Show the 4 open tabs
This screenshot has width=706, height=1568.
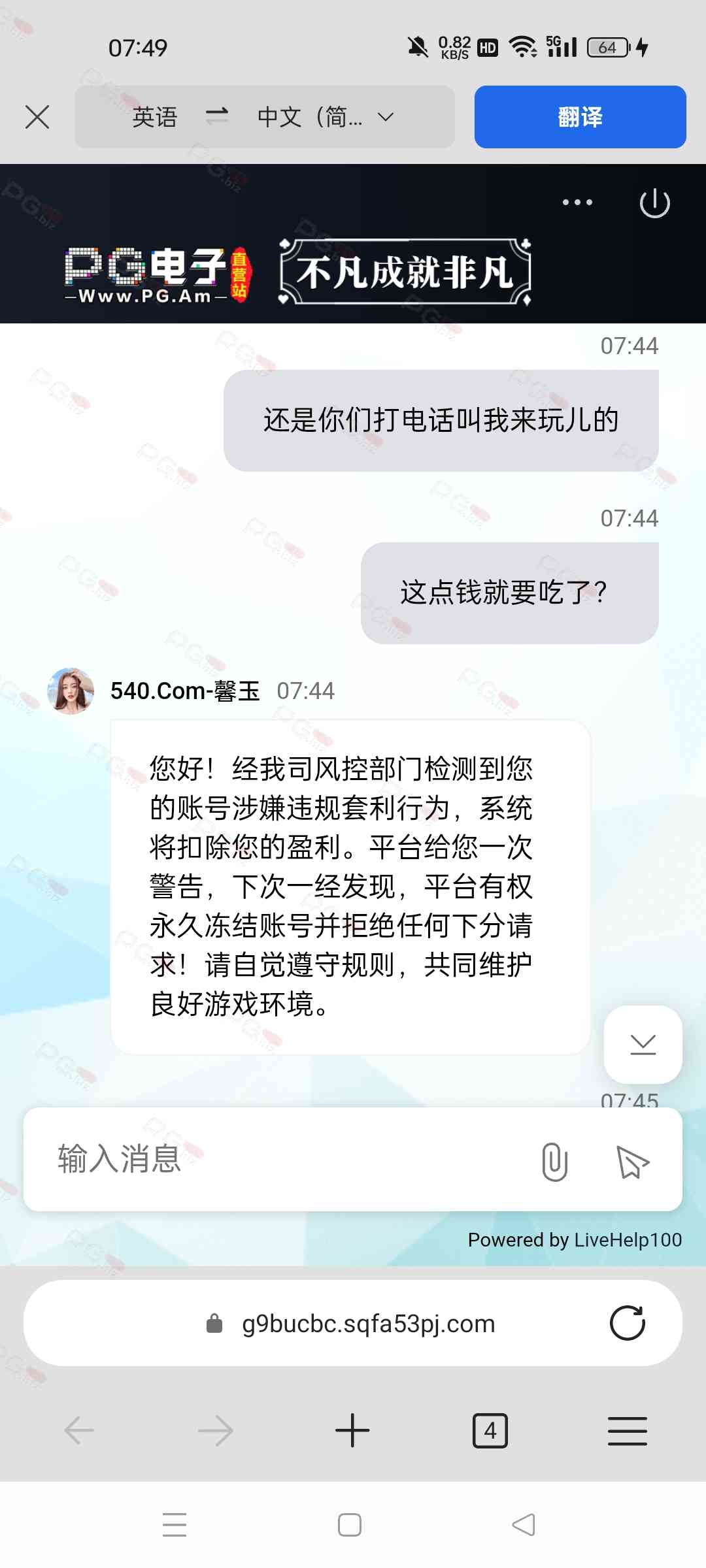pos(490,1431)
